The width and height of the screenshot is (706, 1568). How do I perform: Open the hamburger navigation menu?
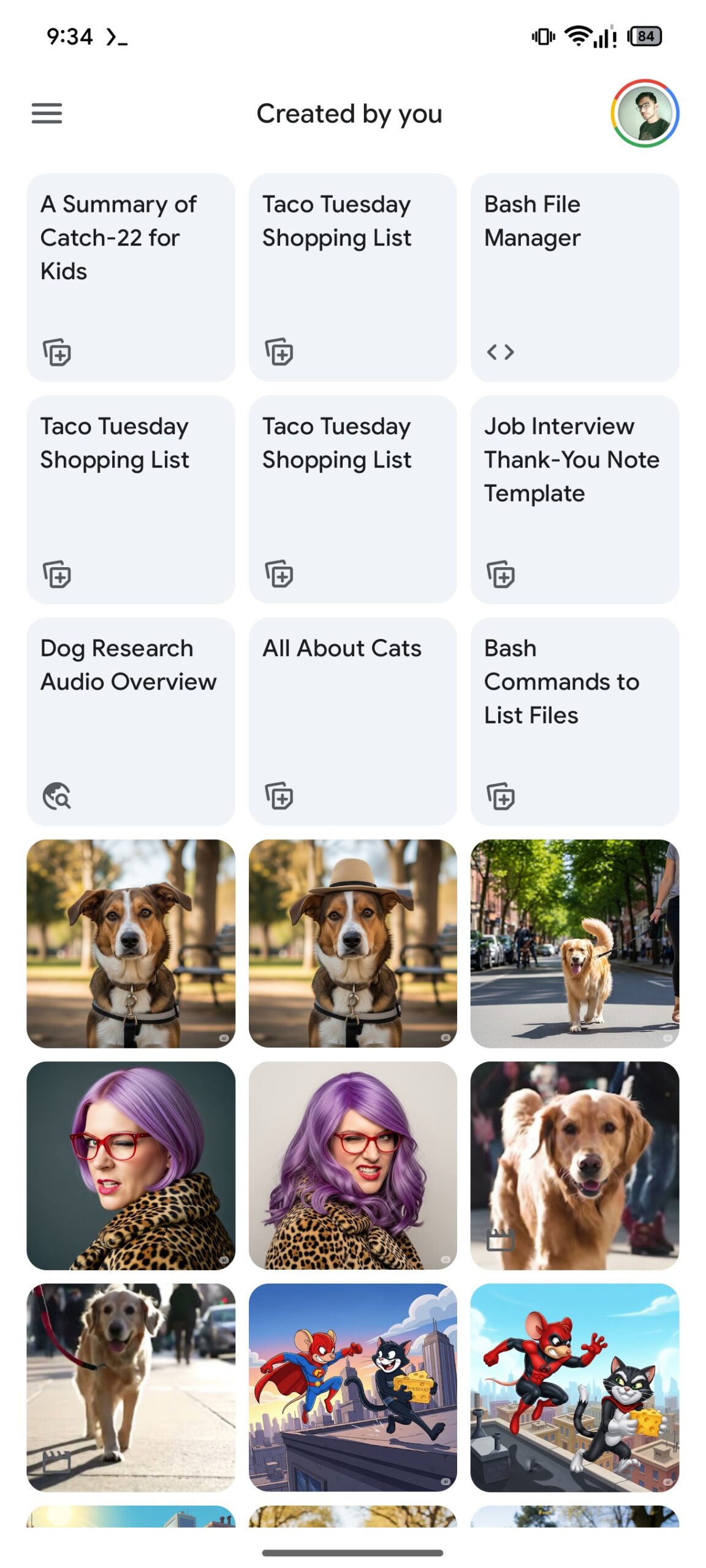[47, 113]
